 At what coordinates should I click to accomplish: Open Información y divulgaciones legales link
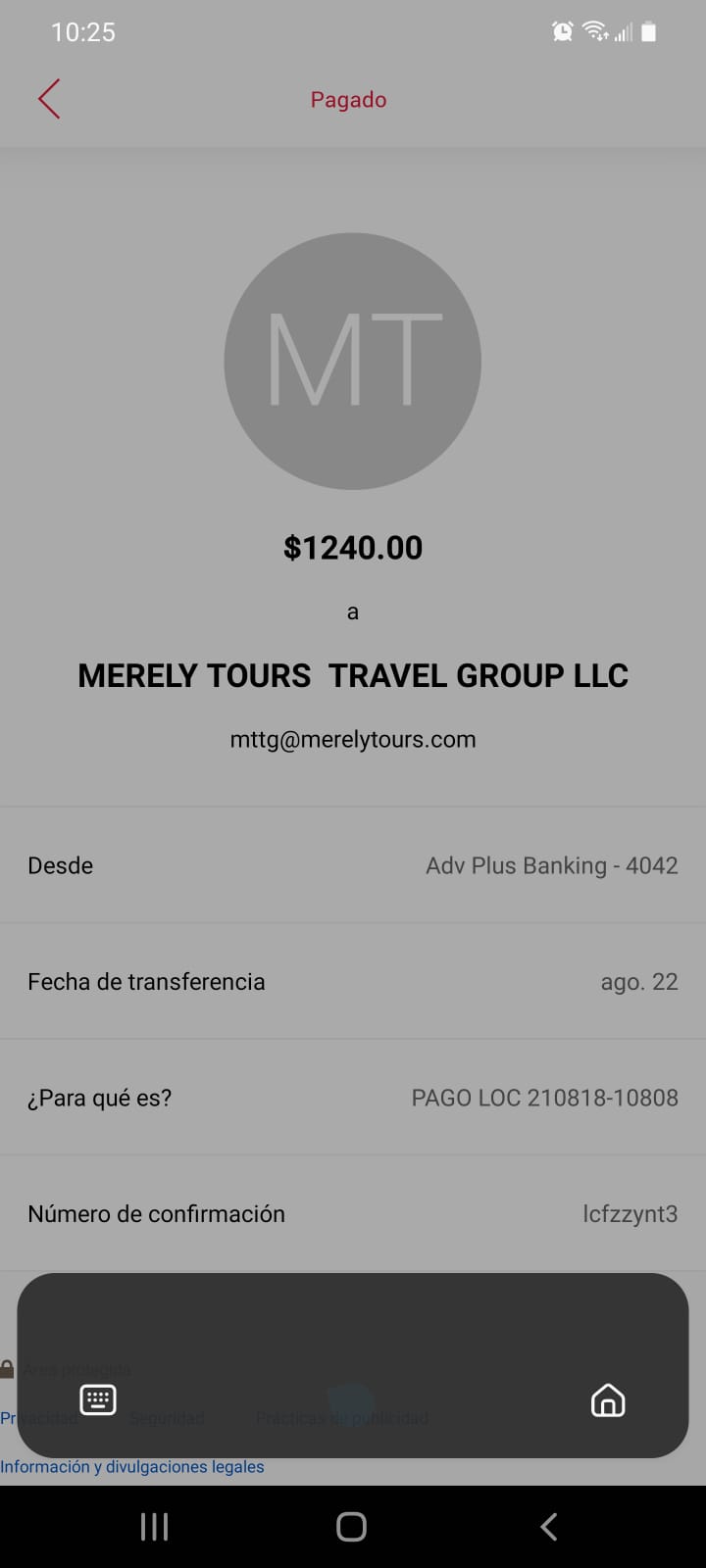tap(132, 1467)
